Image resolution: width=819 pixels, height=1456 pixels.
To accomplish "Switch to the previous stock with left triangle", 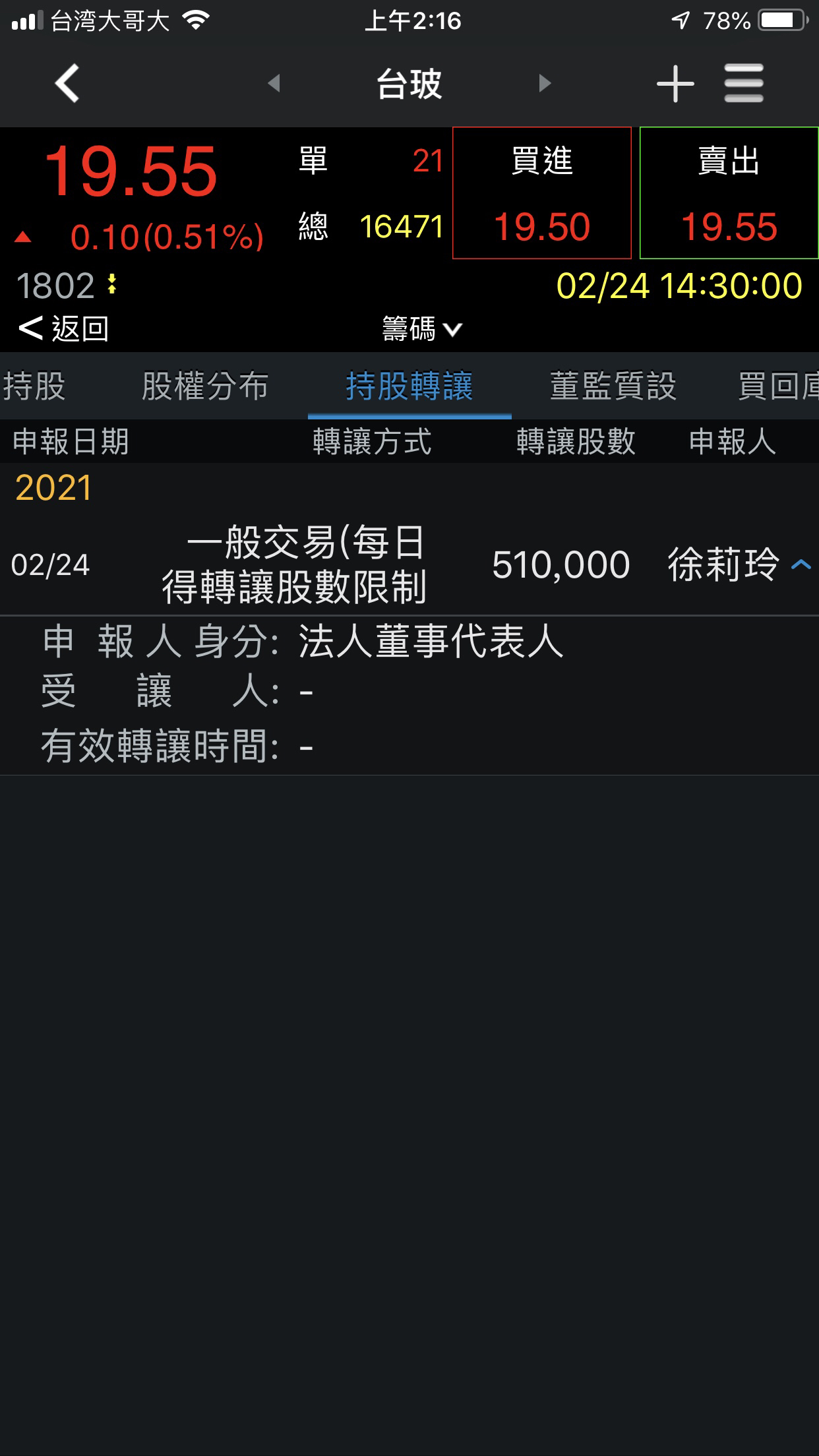I will (274, 84).
